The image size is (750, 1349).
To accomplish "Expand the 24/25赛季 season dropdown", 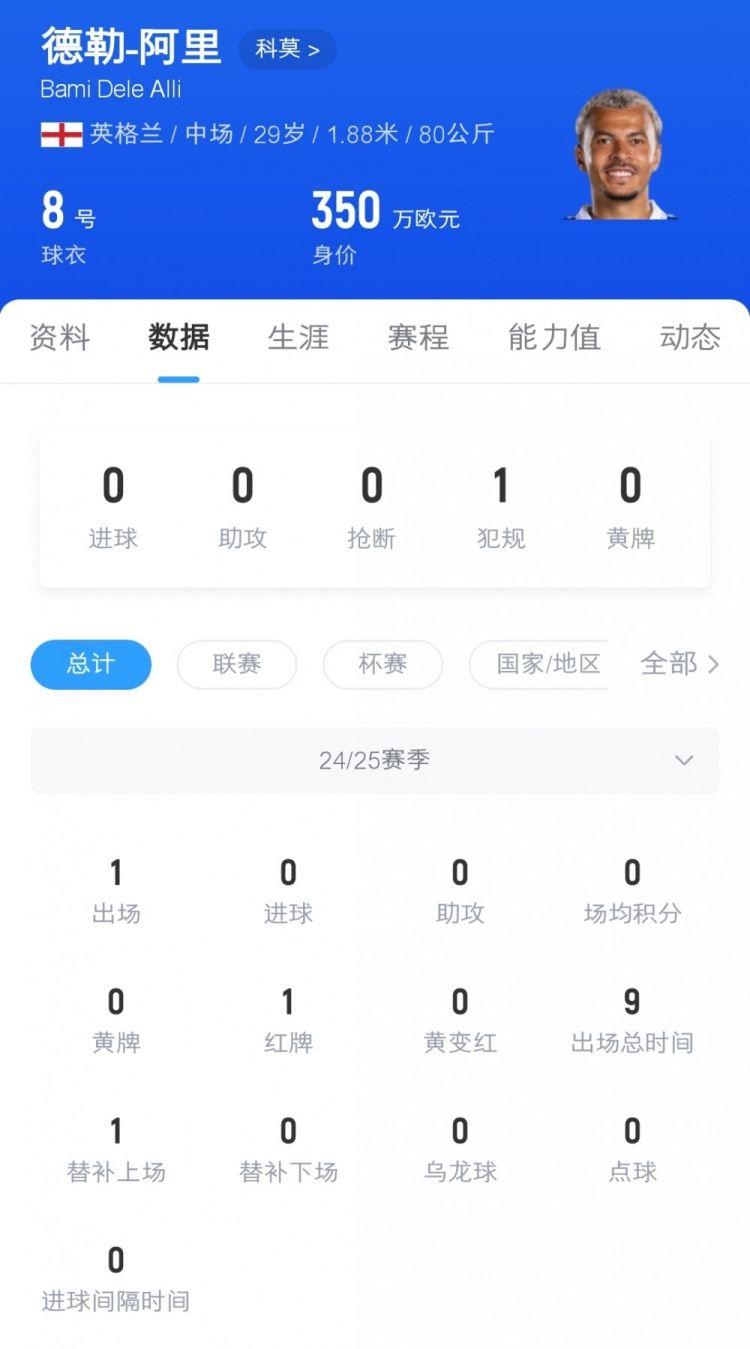I will (375, 760).
